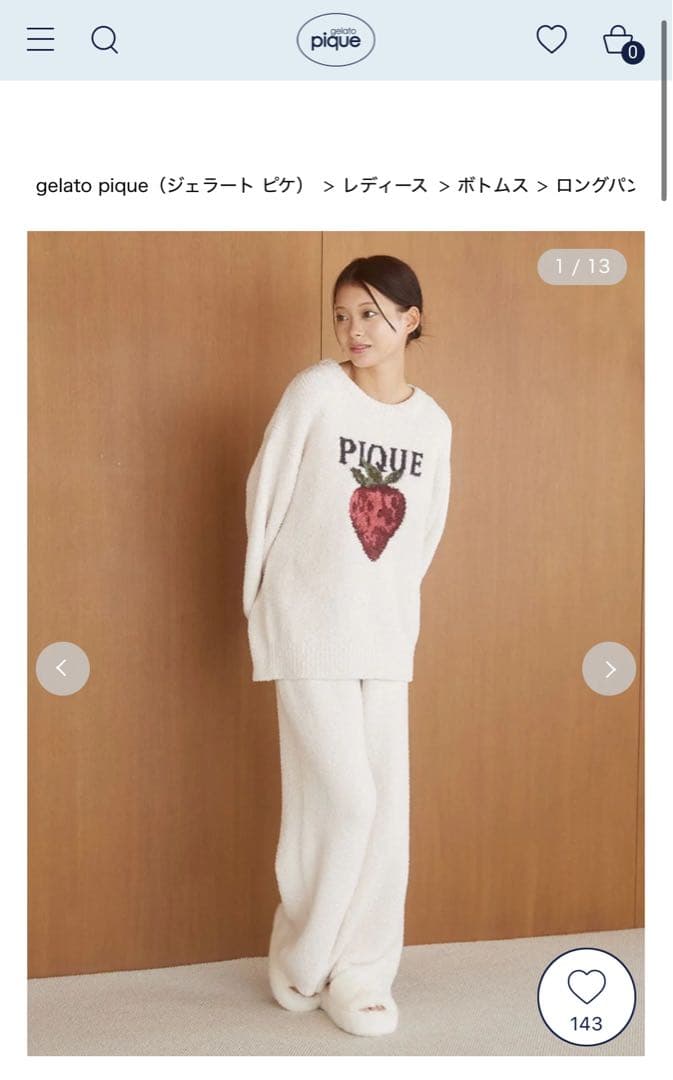View the wishlist heart in header
Screen dimensions: 673x1080
(x=551, y=40)
